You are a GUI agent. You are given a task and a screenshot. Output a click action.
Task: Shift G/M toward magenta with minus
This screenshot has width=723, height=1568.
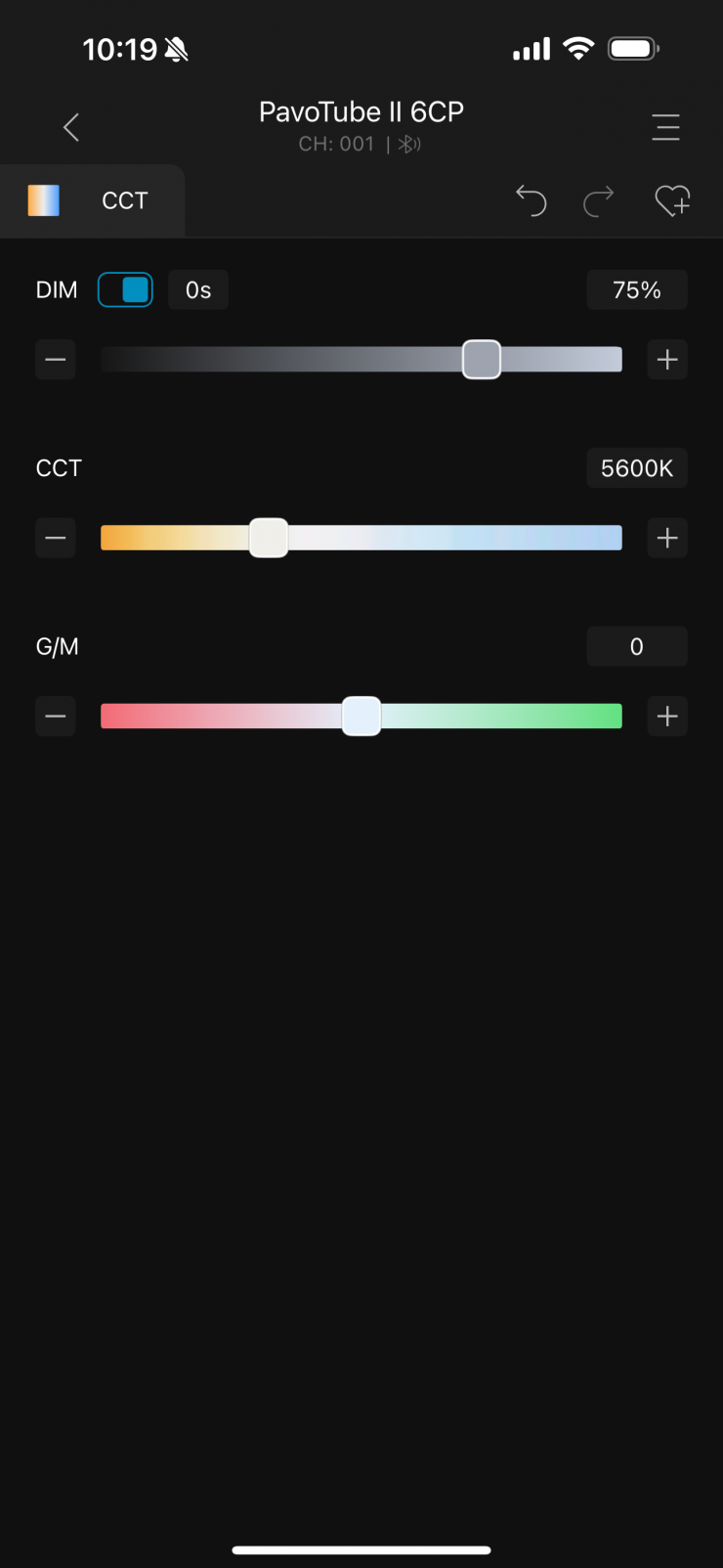(56, 717)
